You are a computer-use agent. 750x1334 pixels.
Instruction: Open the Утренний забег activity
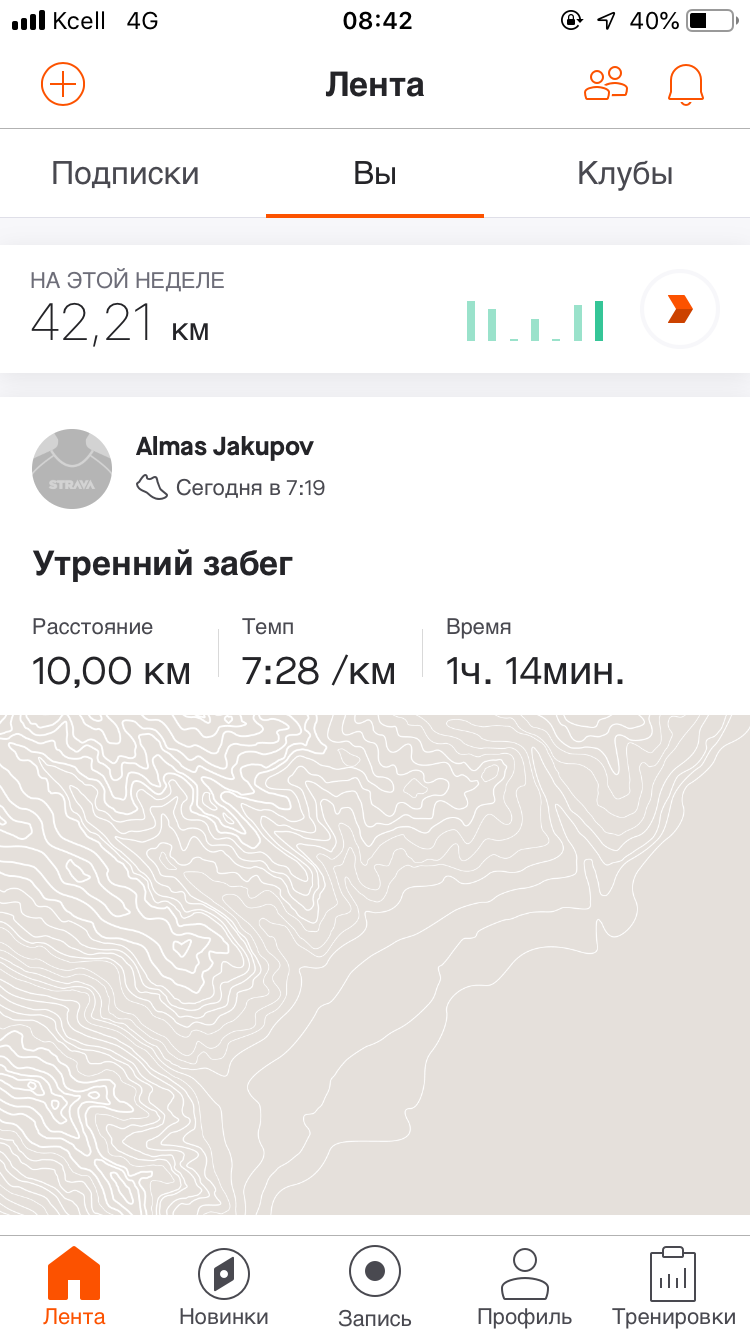click(163, 564)
